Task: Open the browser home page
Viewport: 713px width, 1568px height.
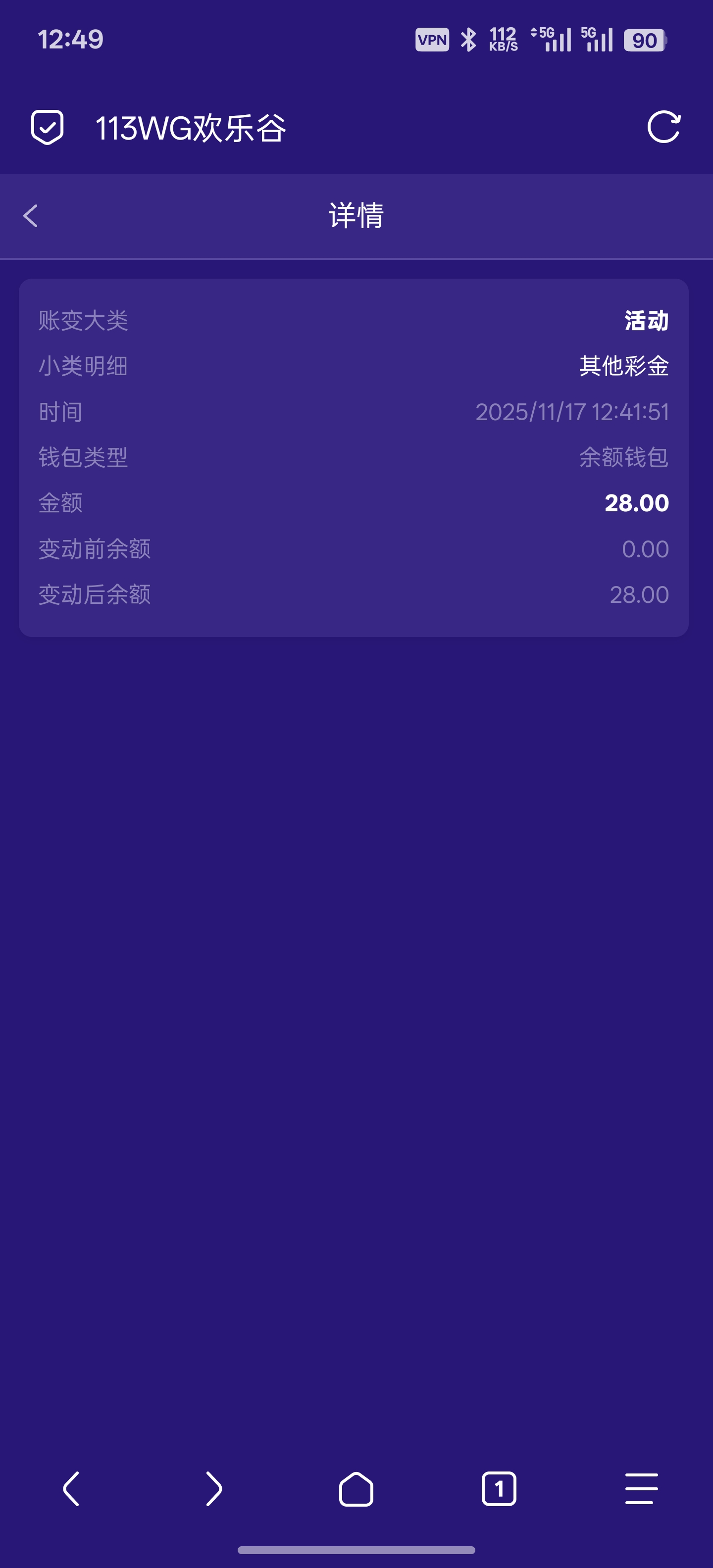Action: (x=356, y=1489)
